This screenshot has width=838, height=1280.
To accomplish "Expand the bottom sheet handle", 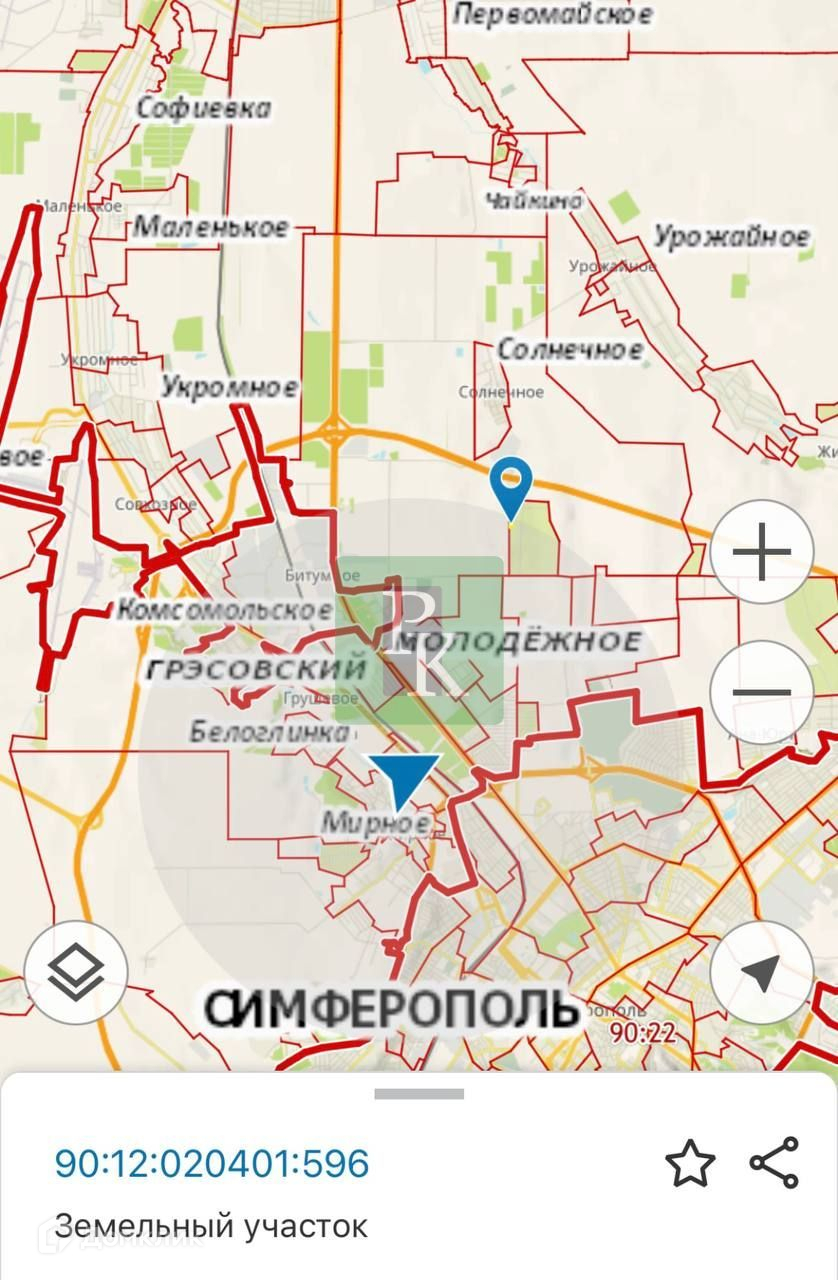I will [x=419, y=1094].
